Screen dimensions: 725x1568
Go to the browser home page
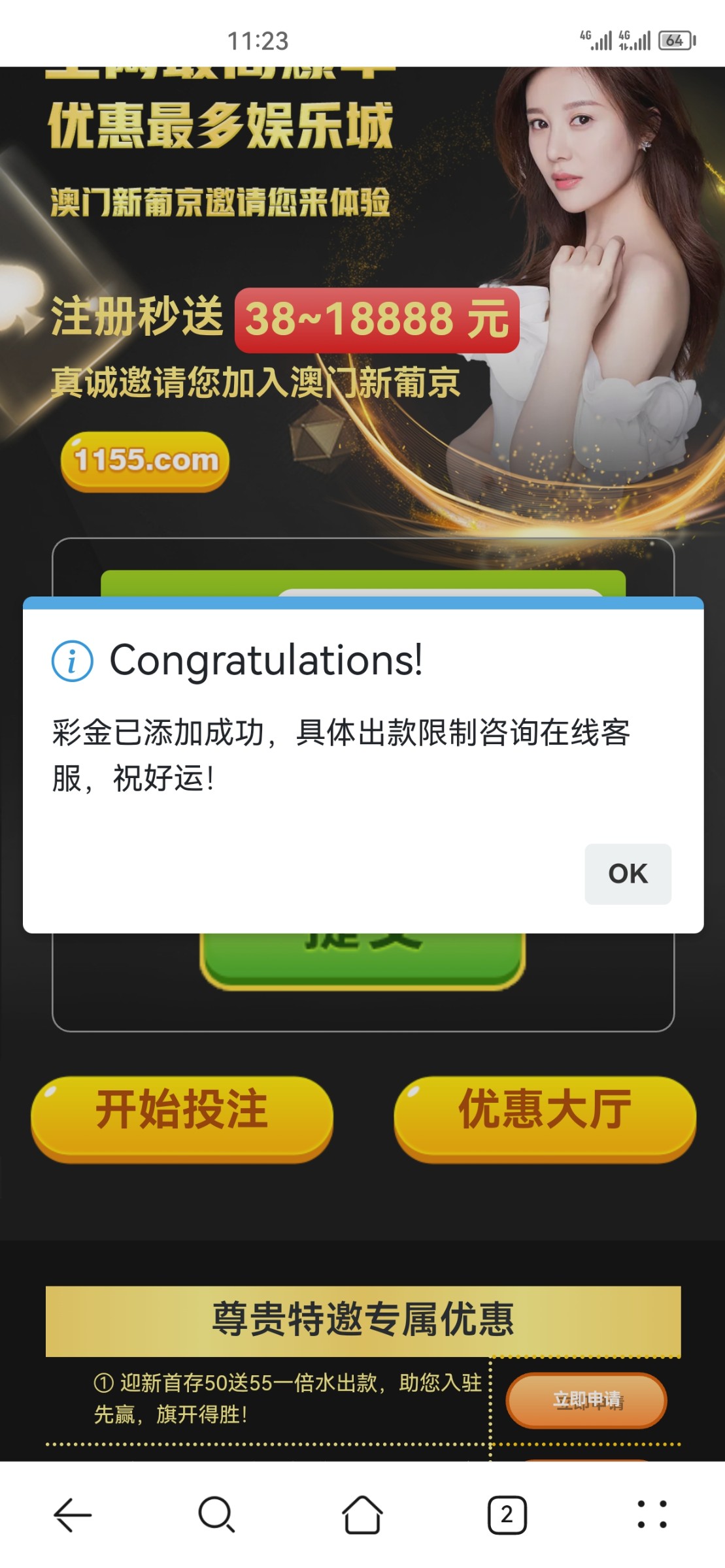tap(362, 1514)
